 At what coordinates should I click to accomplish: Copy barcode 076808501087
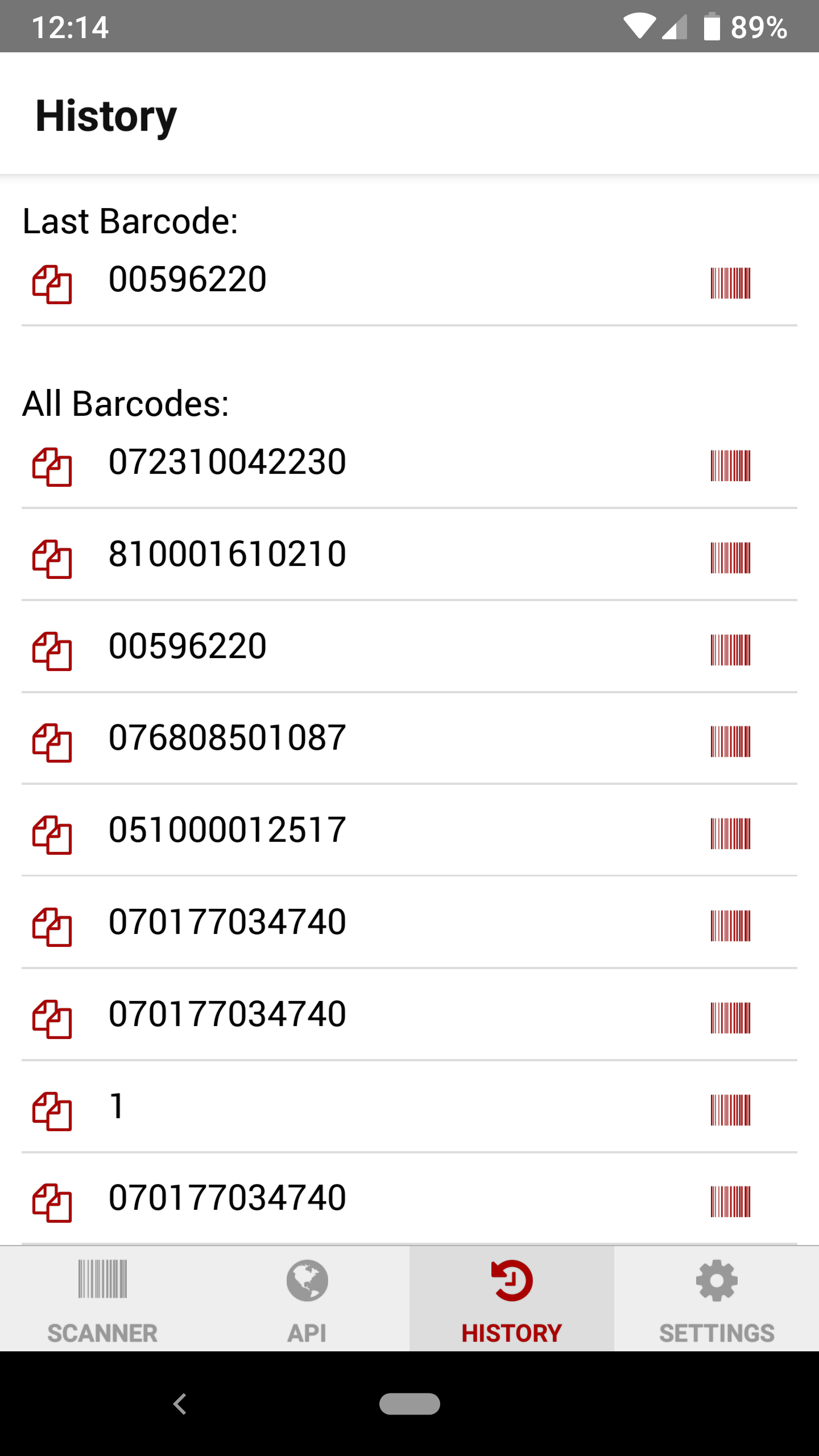point(52,743)
